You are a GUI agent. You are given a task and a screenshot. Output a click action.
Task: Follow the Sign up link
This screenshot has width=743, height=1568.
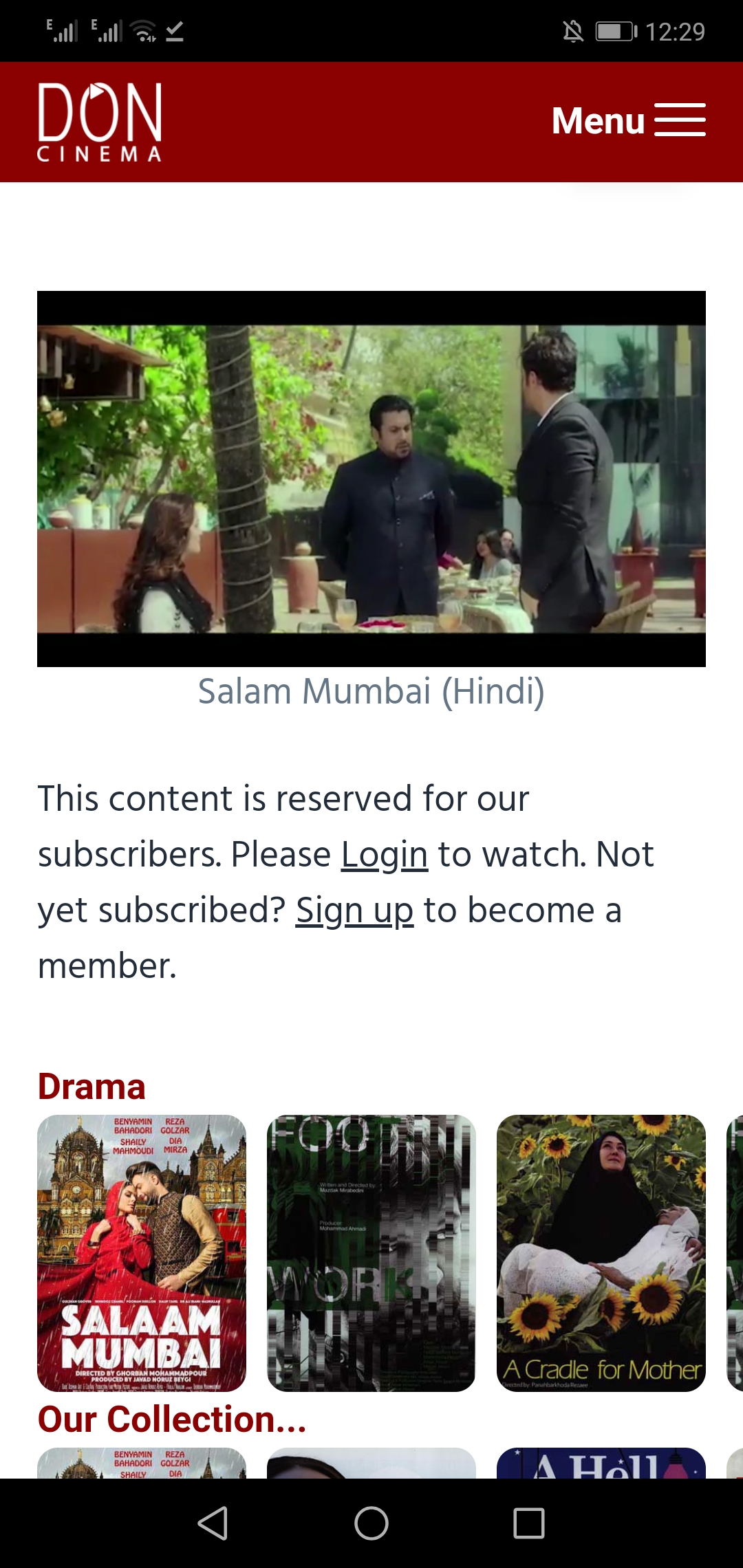click(354, 911)
